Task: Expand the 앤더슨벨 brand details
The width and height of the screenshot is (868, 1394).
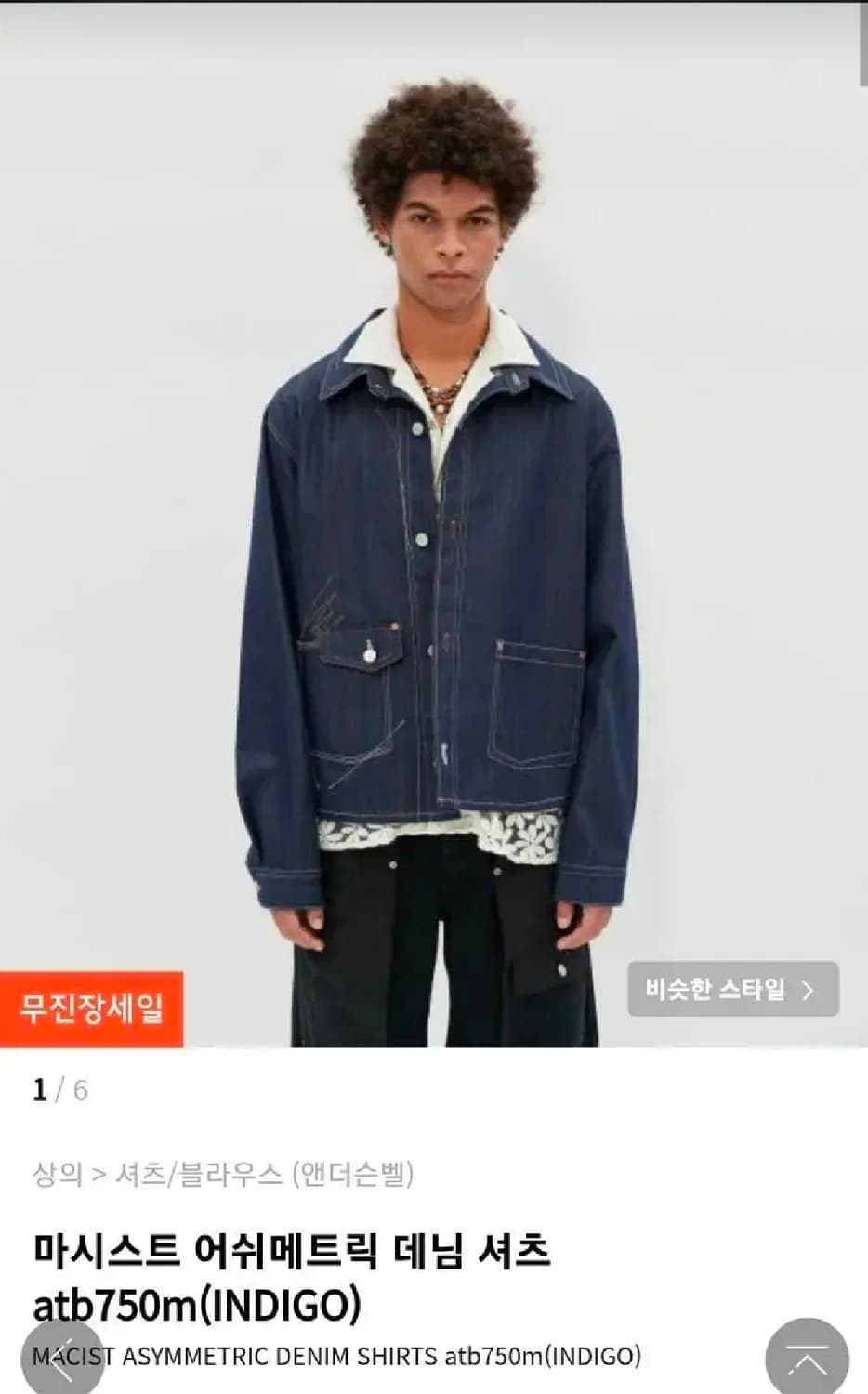Action: click(357, 1173)
